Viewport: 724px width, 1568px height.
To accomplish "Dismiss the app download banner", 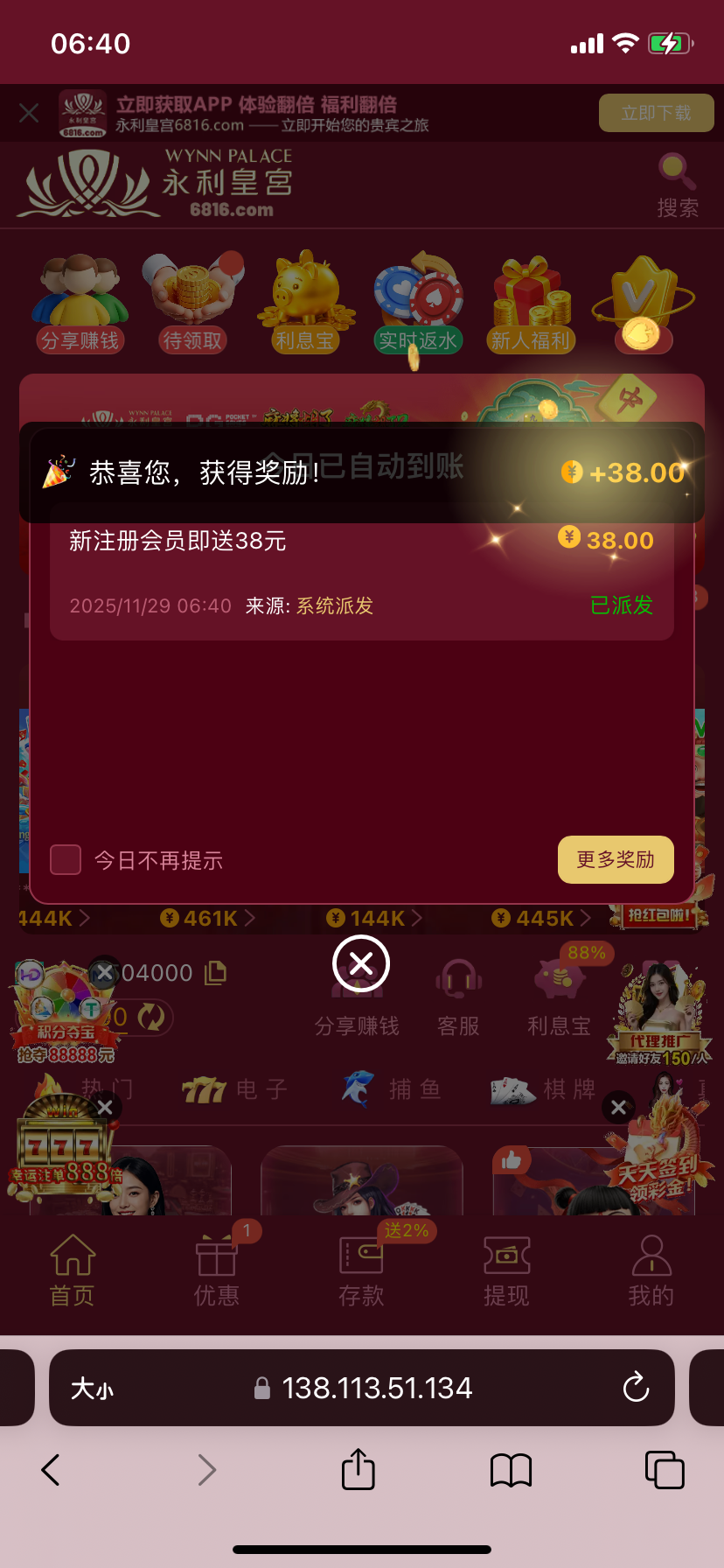I will [x=29, y=114].
